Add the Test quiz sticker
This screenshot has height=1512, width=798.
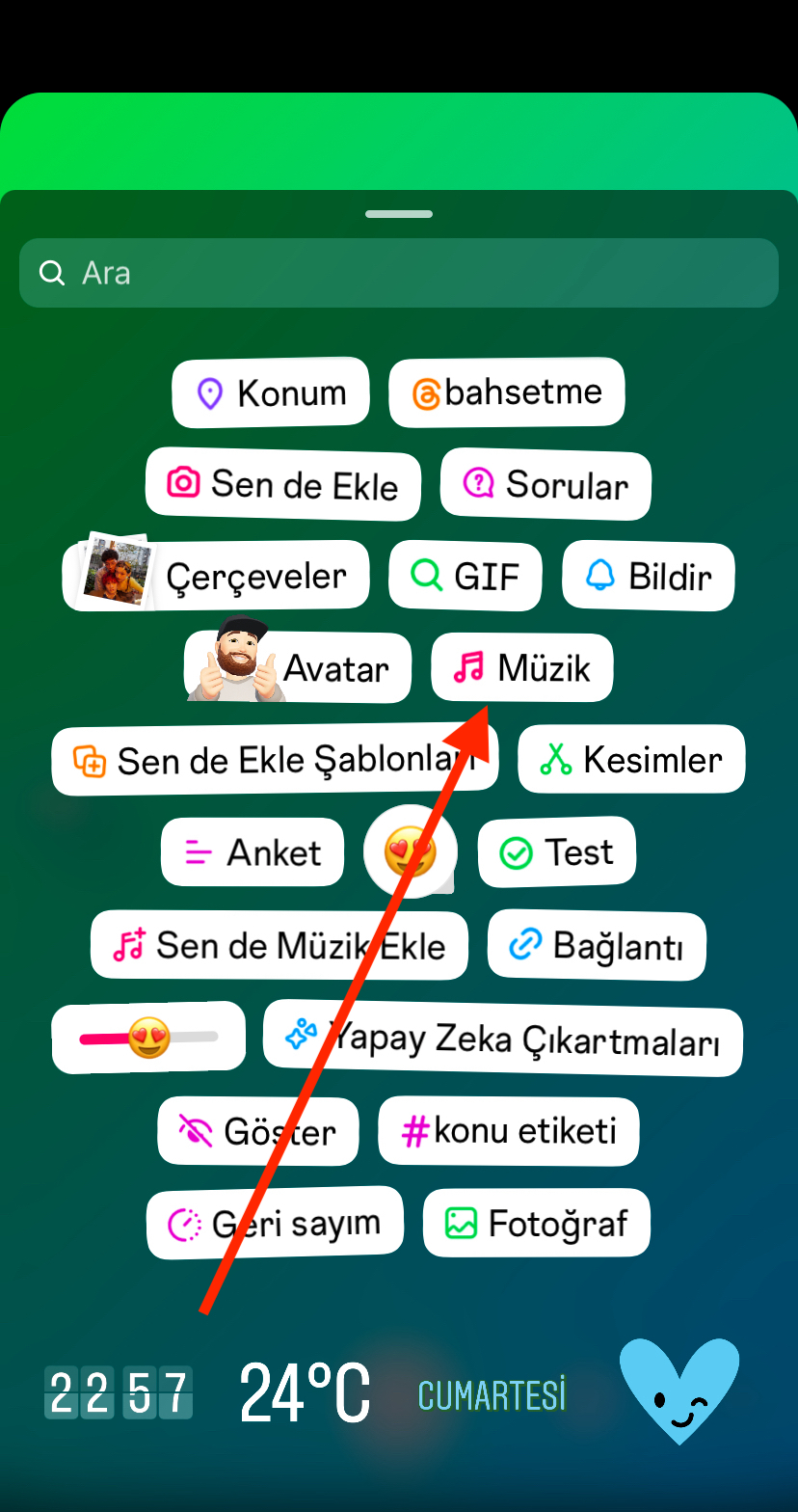(557, 852)
